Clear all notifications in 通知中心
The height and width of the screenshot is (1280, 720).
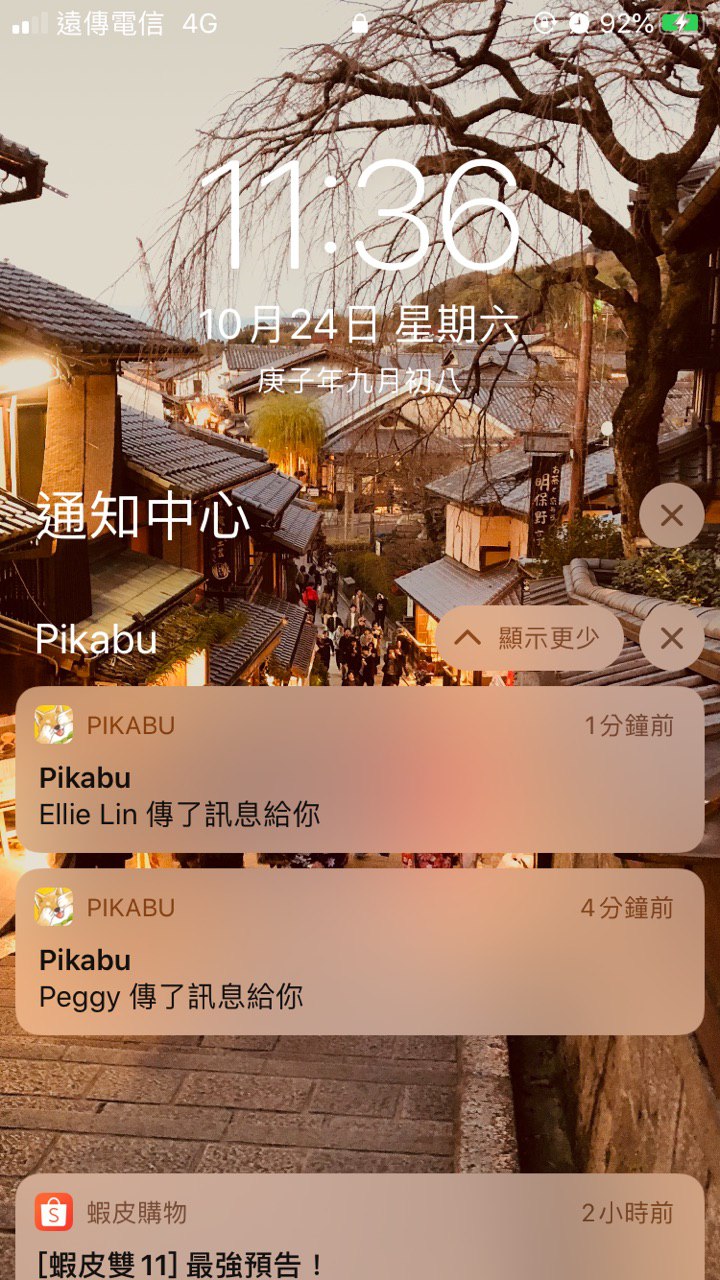tap(671, 516)
